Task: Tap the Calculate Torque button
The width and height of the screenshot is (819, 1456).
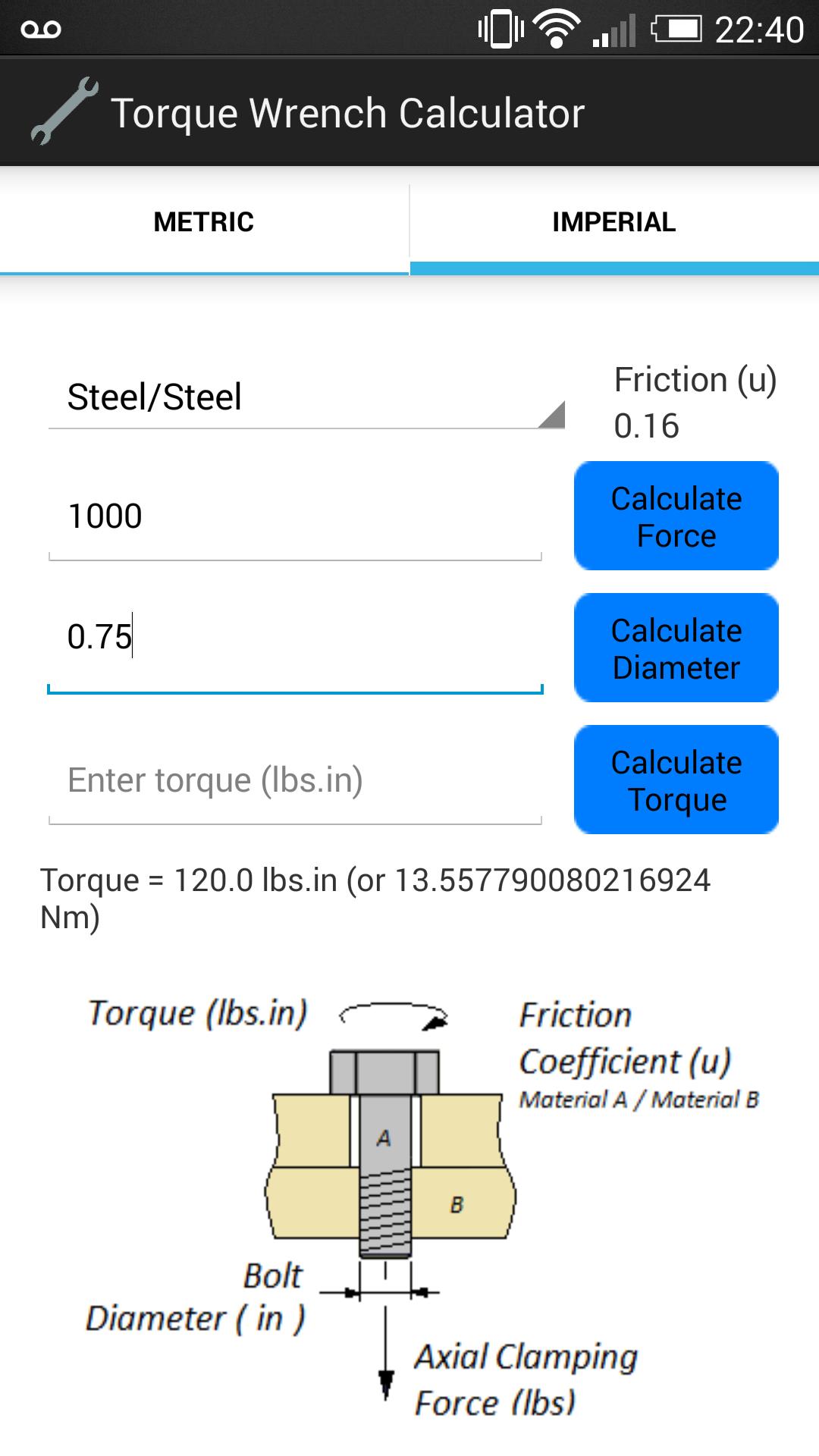Action: 676,780
